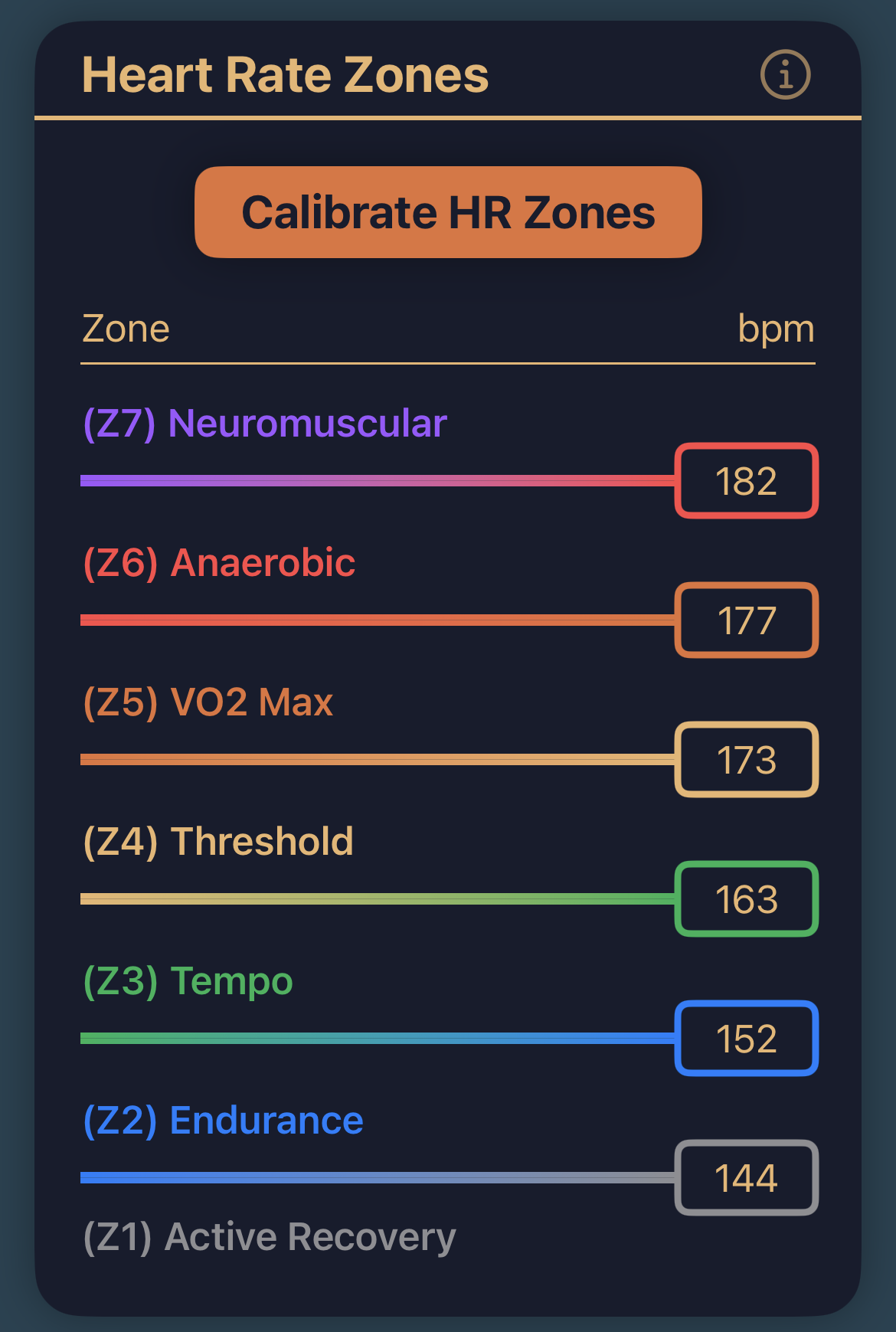Edit the Neuromuscular 182 bpm field
Image resolution: width=896 pixels, height=1332 pixels.
point(747,481)
